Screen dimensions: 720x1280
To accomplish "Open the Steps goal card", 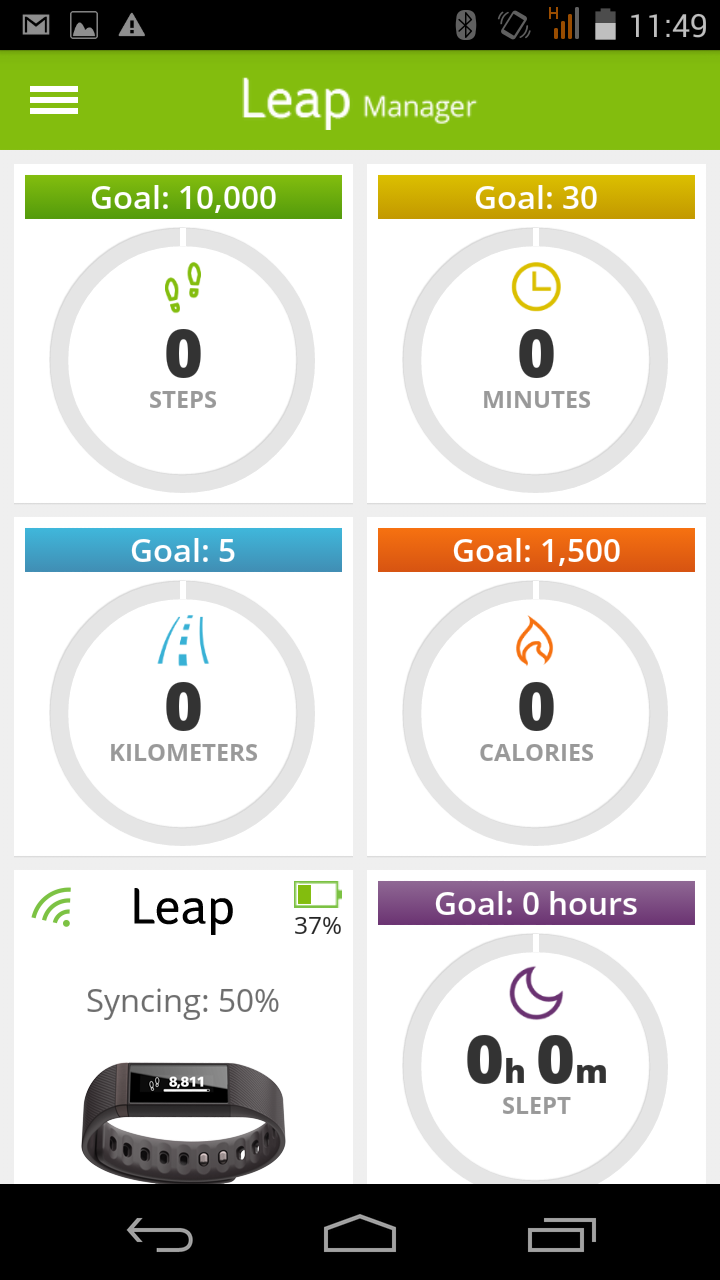I will [183, 334].
